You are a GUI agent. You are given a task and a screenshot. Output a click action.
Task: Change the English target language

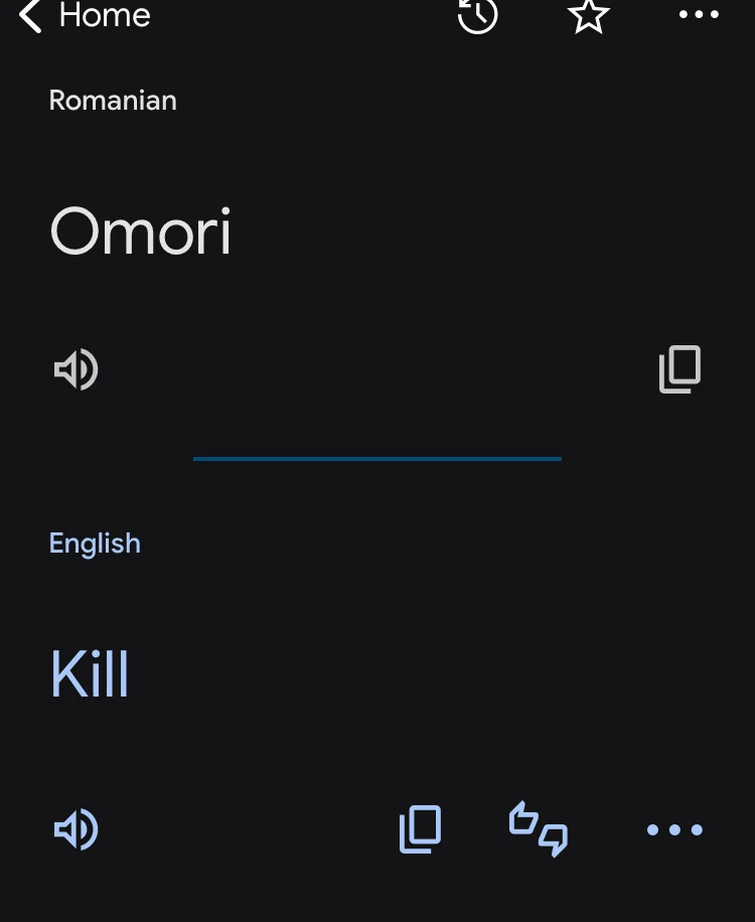pyautogui.click(x=95, y=543)
